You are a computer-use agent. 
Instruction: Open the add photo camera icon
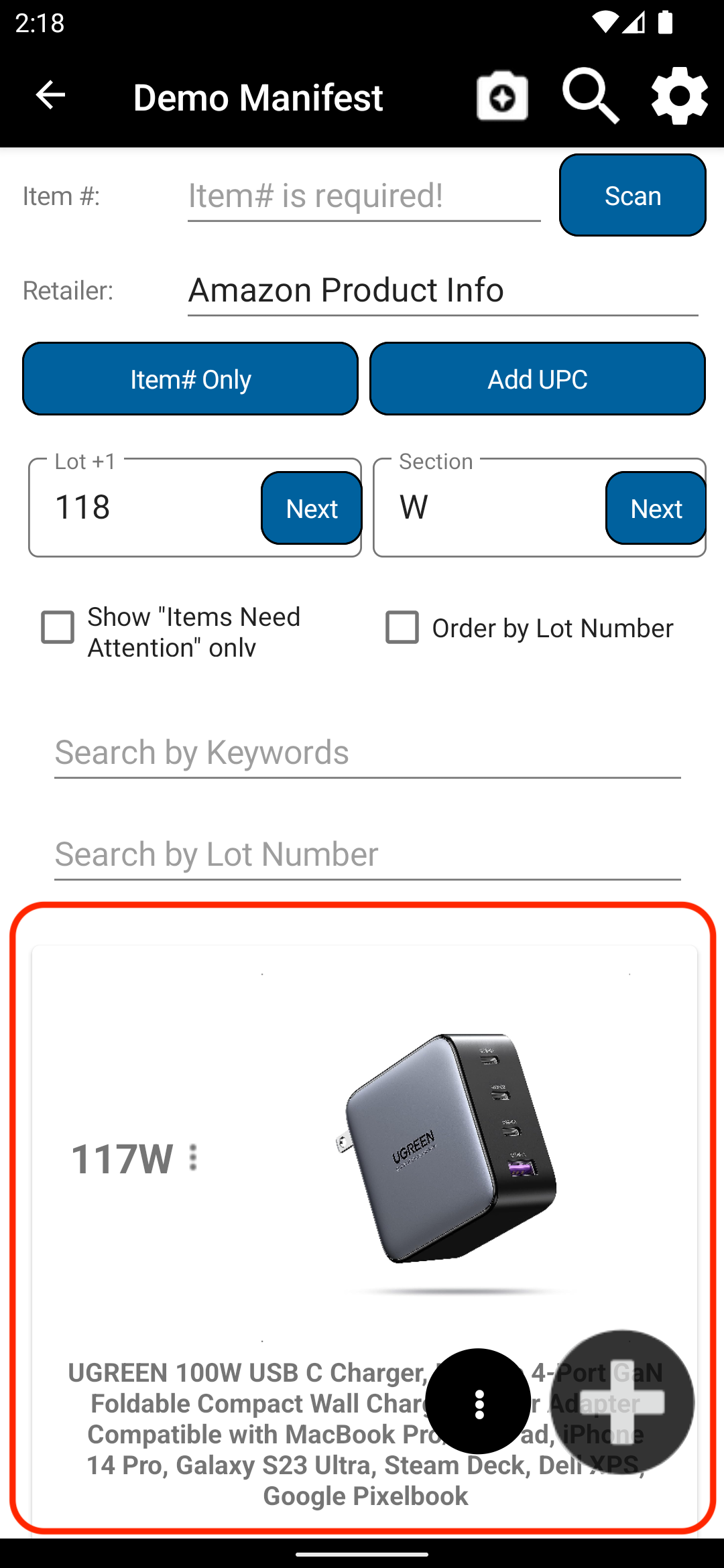click(x=502, y=96)
